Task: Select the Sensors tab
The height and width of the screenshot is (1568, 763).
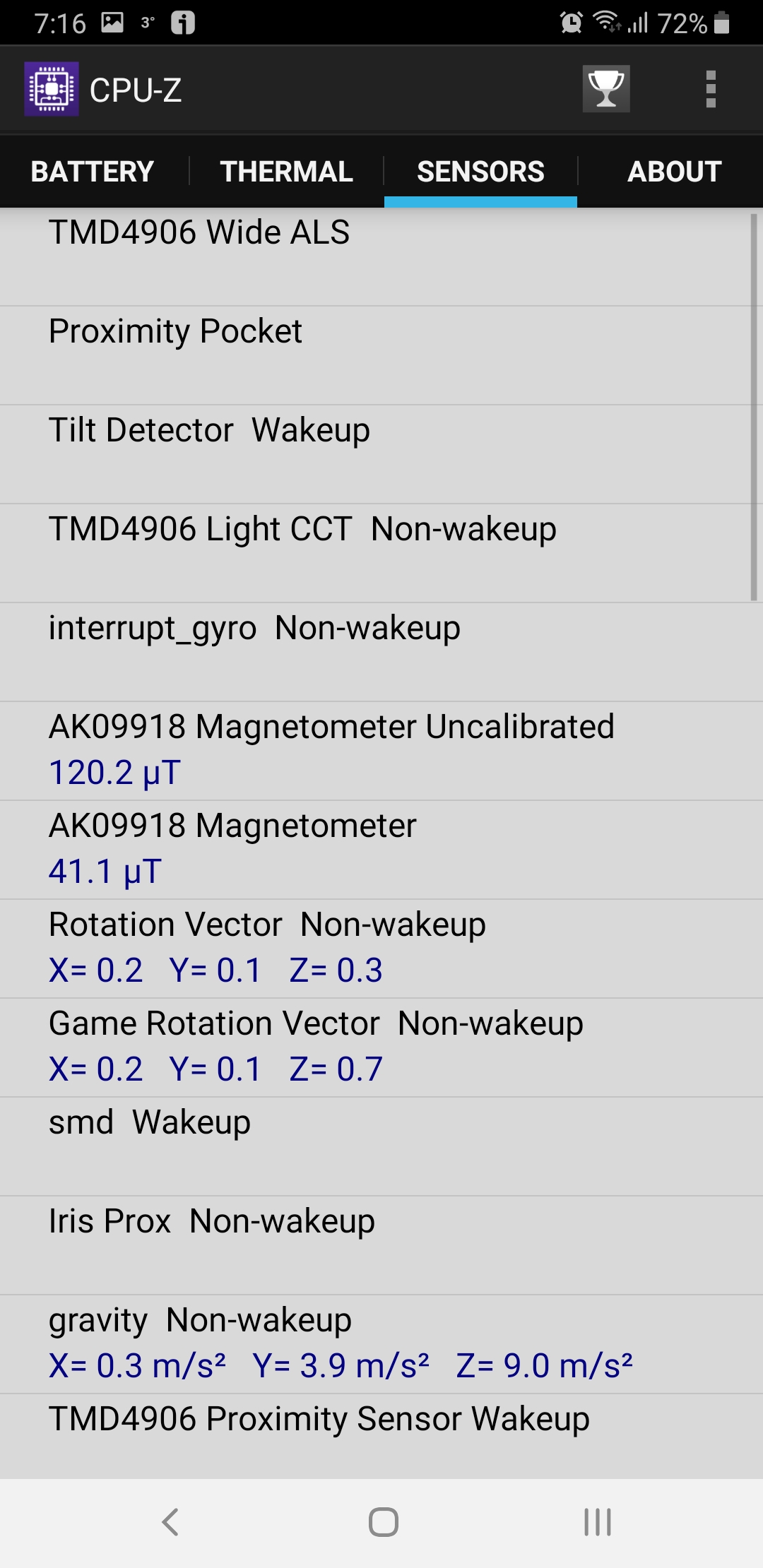Action: (480, 172)
